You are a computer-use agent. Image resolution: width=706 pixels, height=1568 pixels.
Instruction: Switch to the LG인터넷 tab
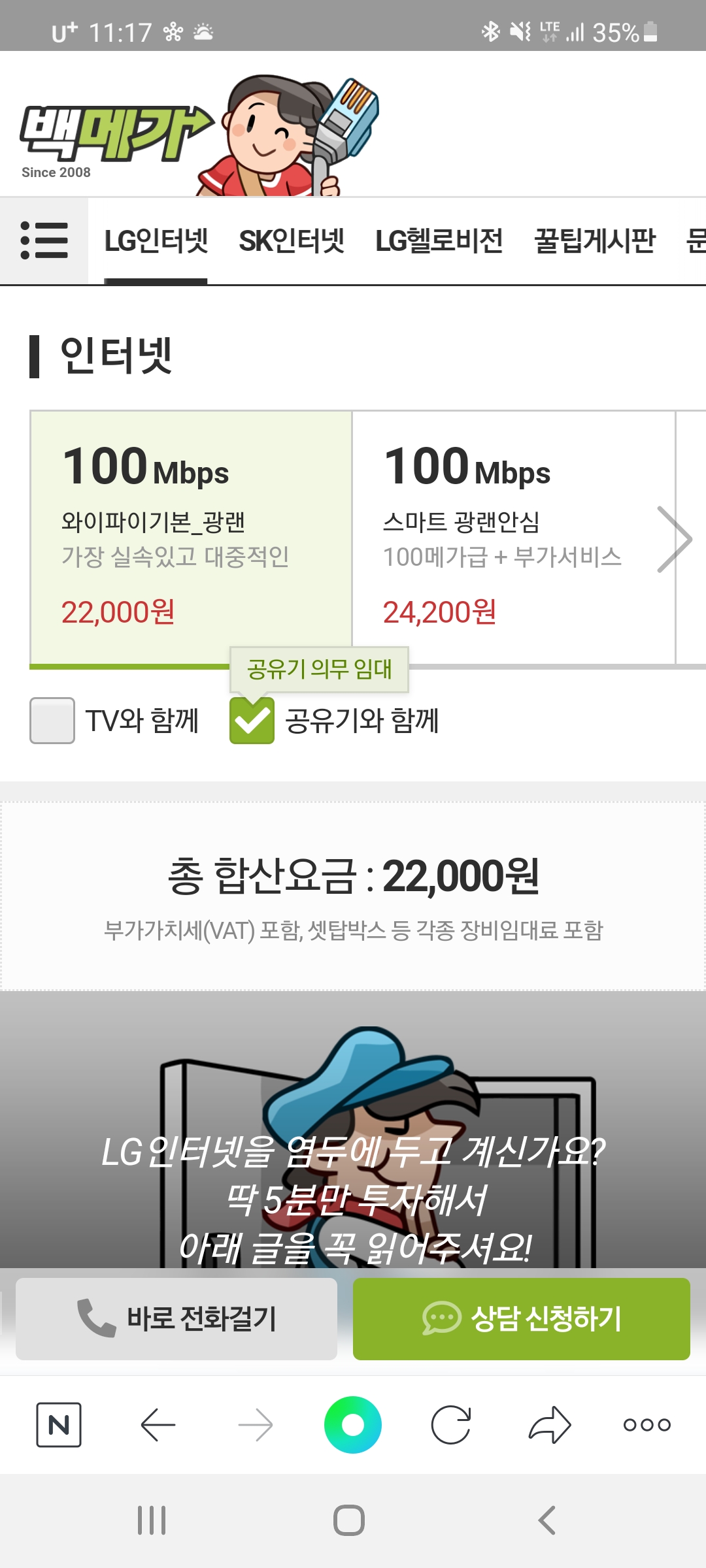click(156, 241)
